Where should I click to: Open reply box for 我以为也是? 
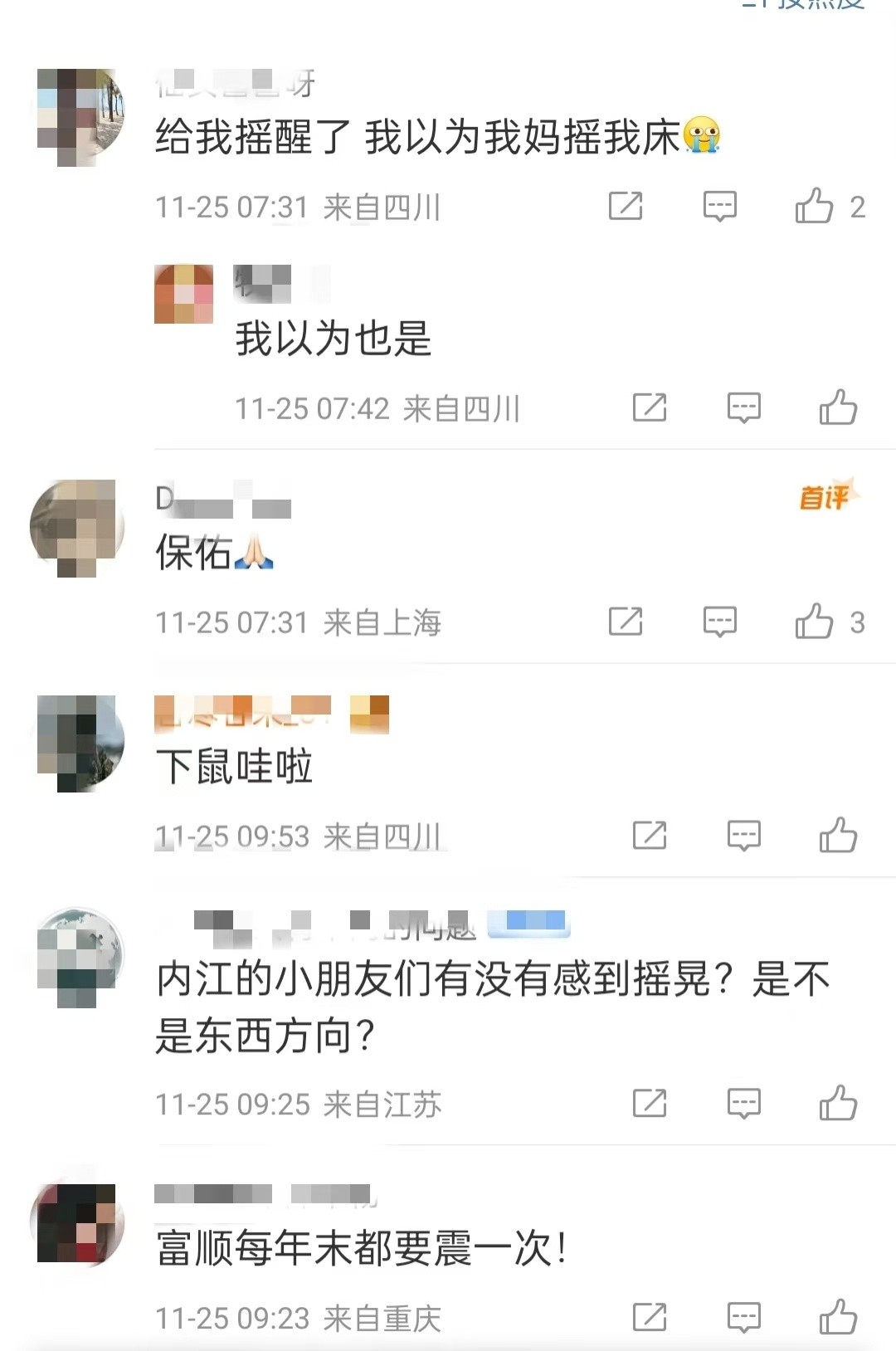(743, 407)
